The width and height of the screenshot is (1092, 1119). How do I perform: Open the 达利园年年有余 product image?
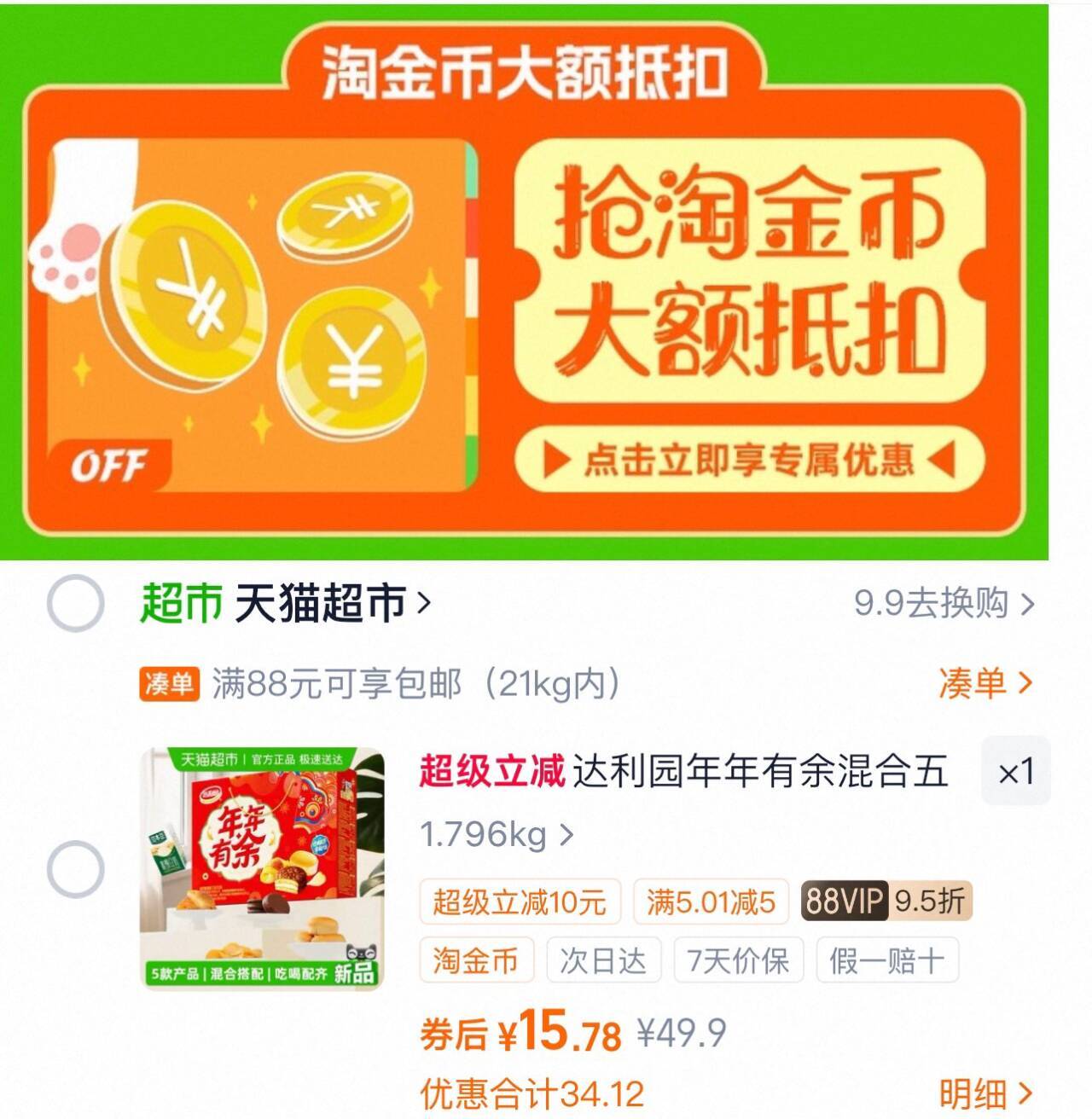[263, 869]
